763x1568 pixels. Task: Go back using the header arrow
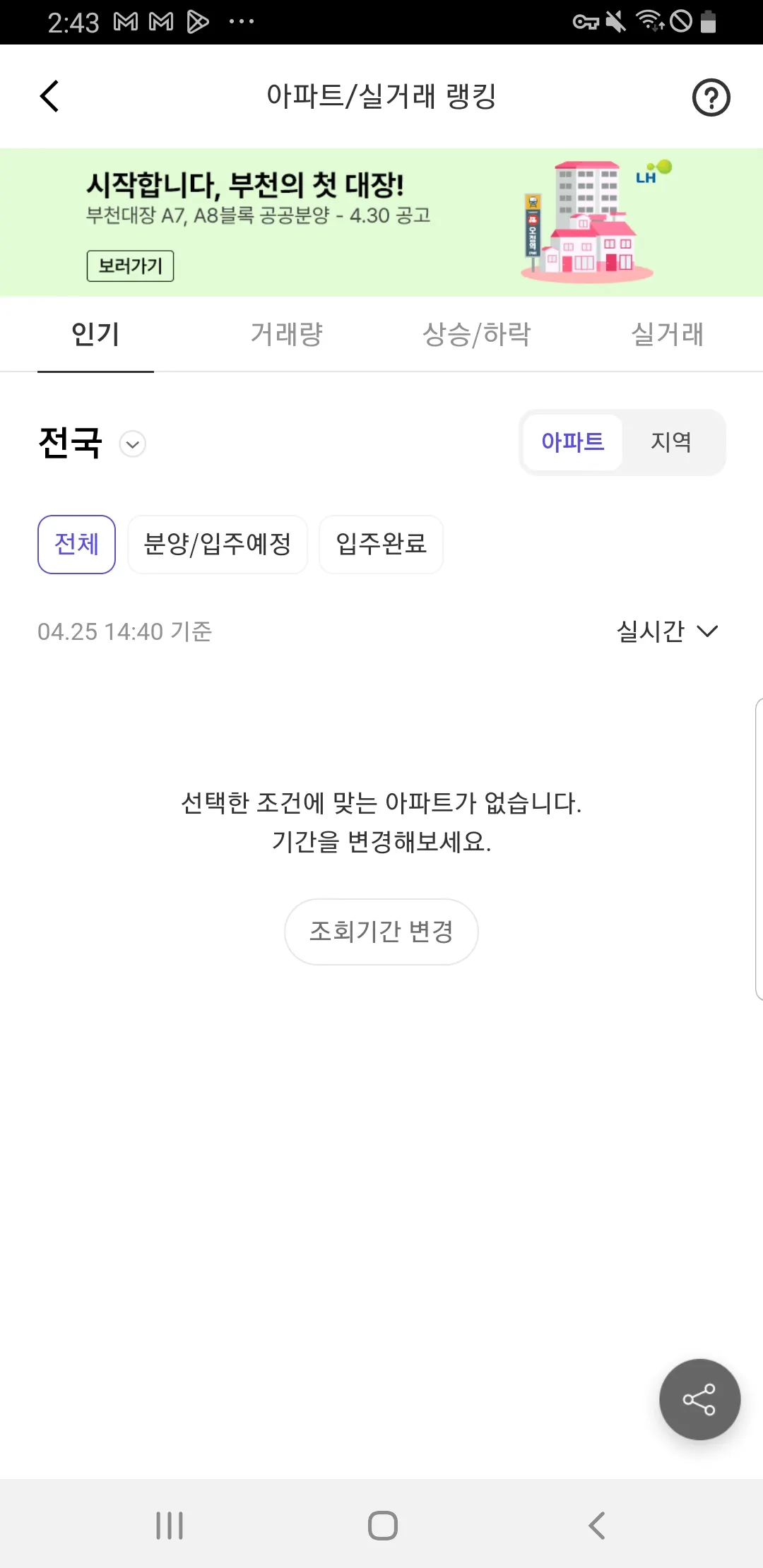[49, 96]
